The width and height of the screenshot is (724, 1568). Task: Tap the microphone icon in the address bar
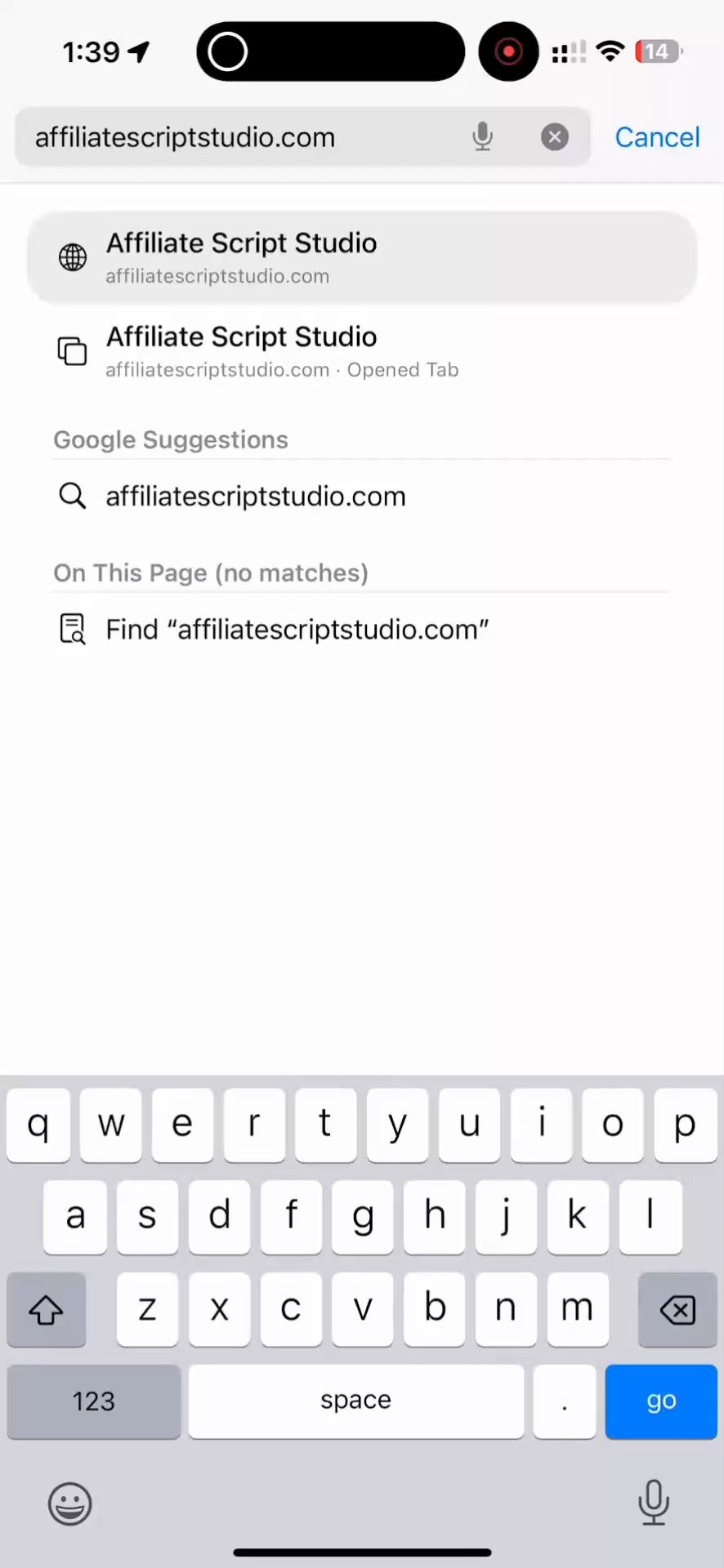pyautogui.click(x=483, y=137)
